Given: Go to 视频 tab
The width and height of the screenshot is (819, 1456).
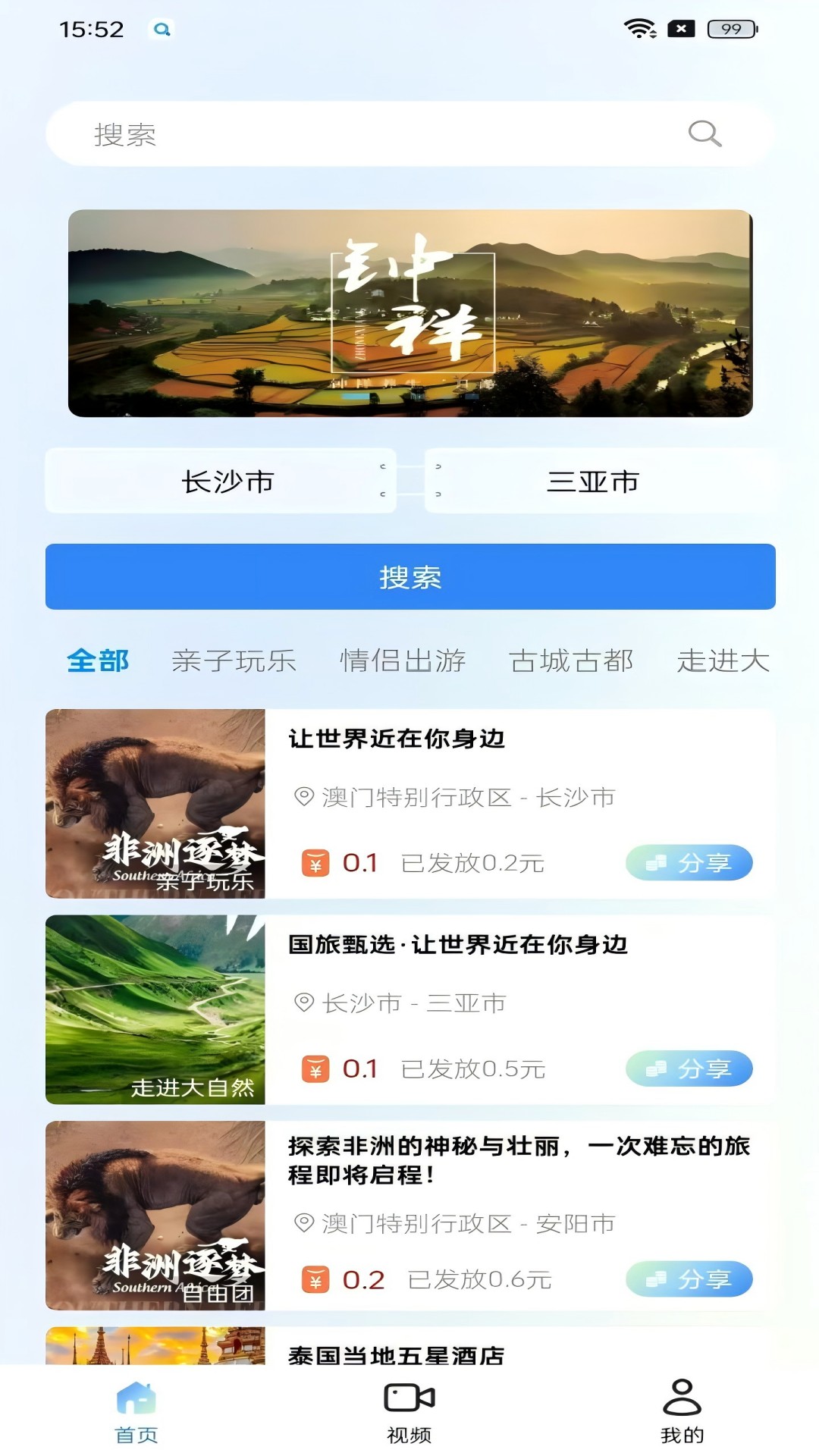Looking at the screenshot, I should coord(409,1412).
